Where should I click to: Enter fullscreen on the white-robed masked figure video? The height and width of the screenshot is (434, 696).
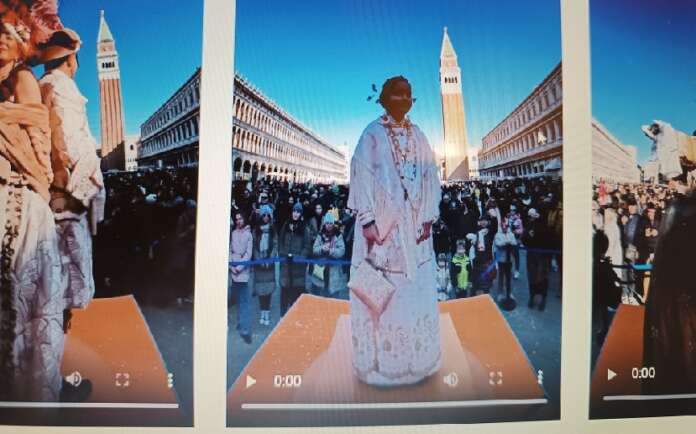pyautogui.click(x=495, y=378)
